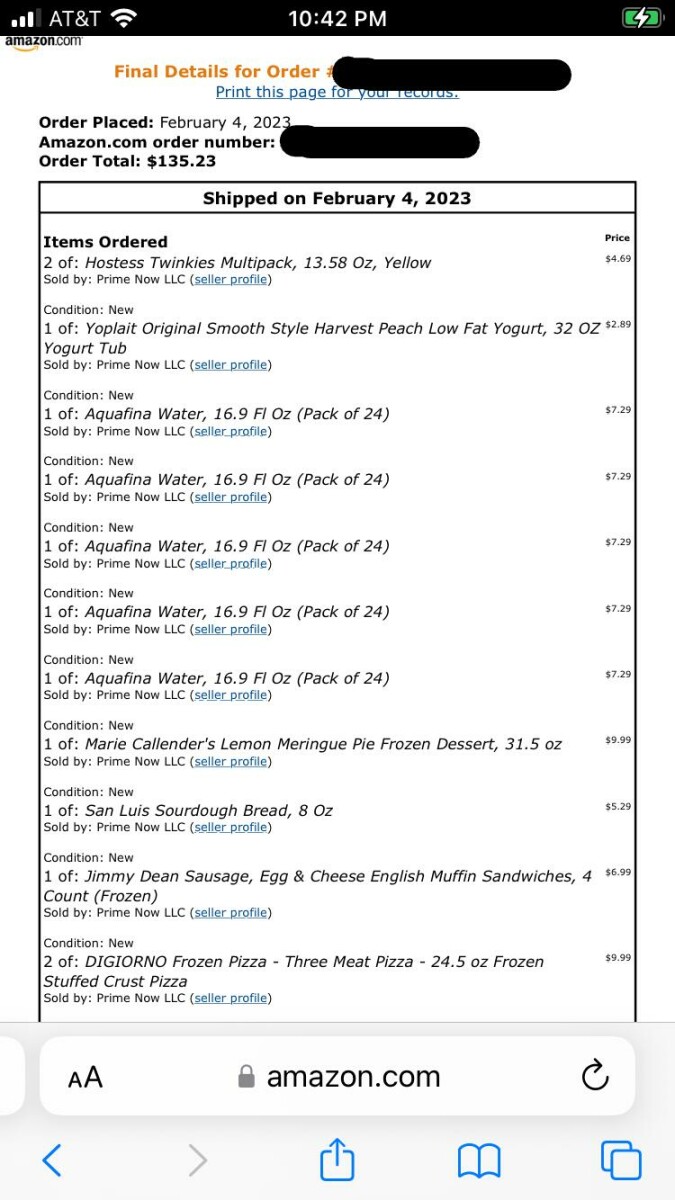Open seller profile under Yoplait Harvest Peach Yogurt
The height and width of the screenshot is (1200, 675).
pyautogui.click(x=230, y=365)
